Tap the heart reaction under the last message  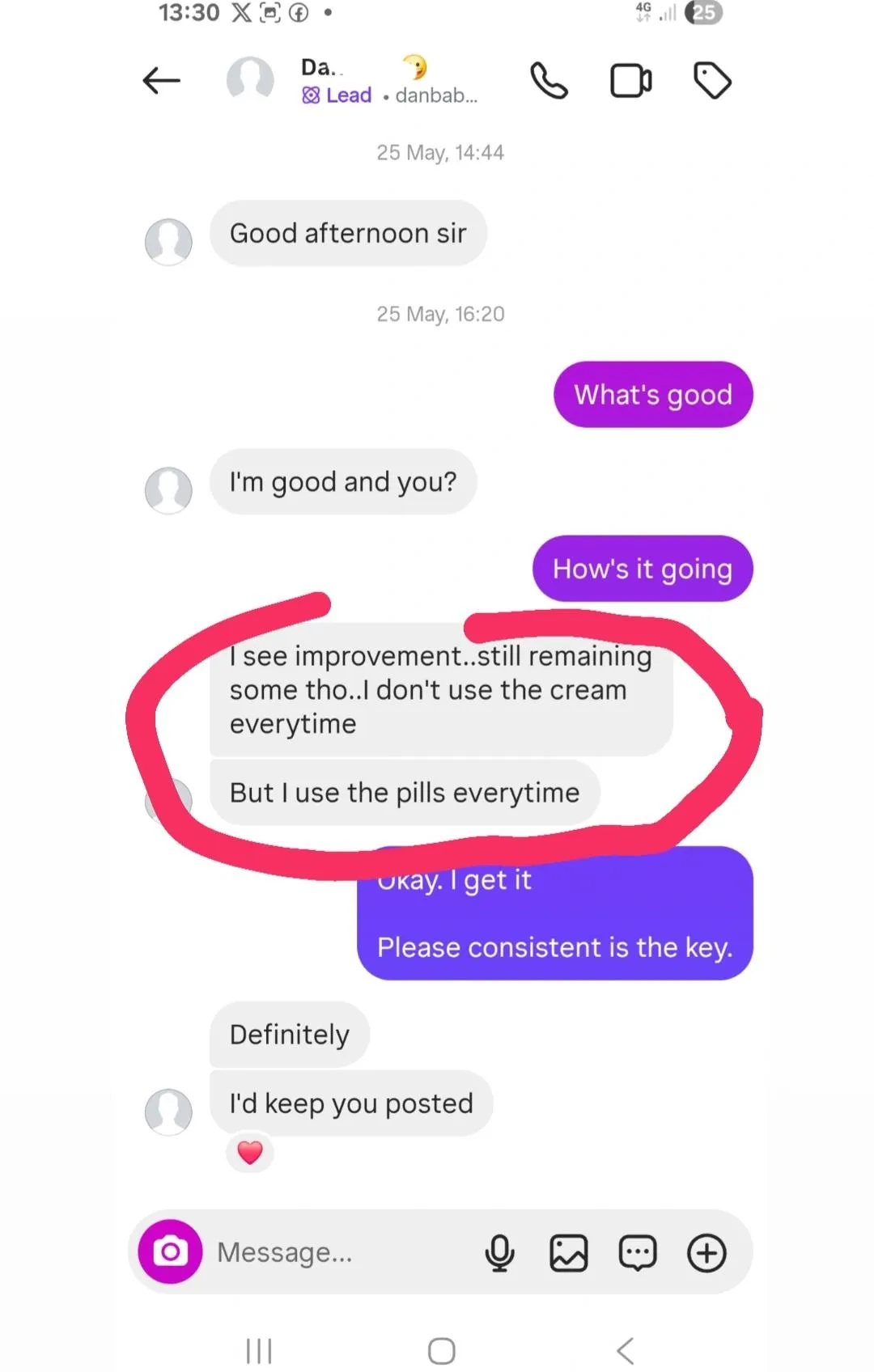(250, 1152)
